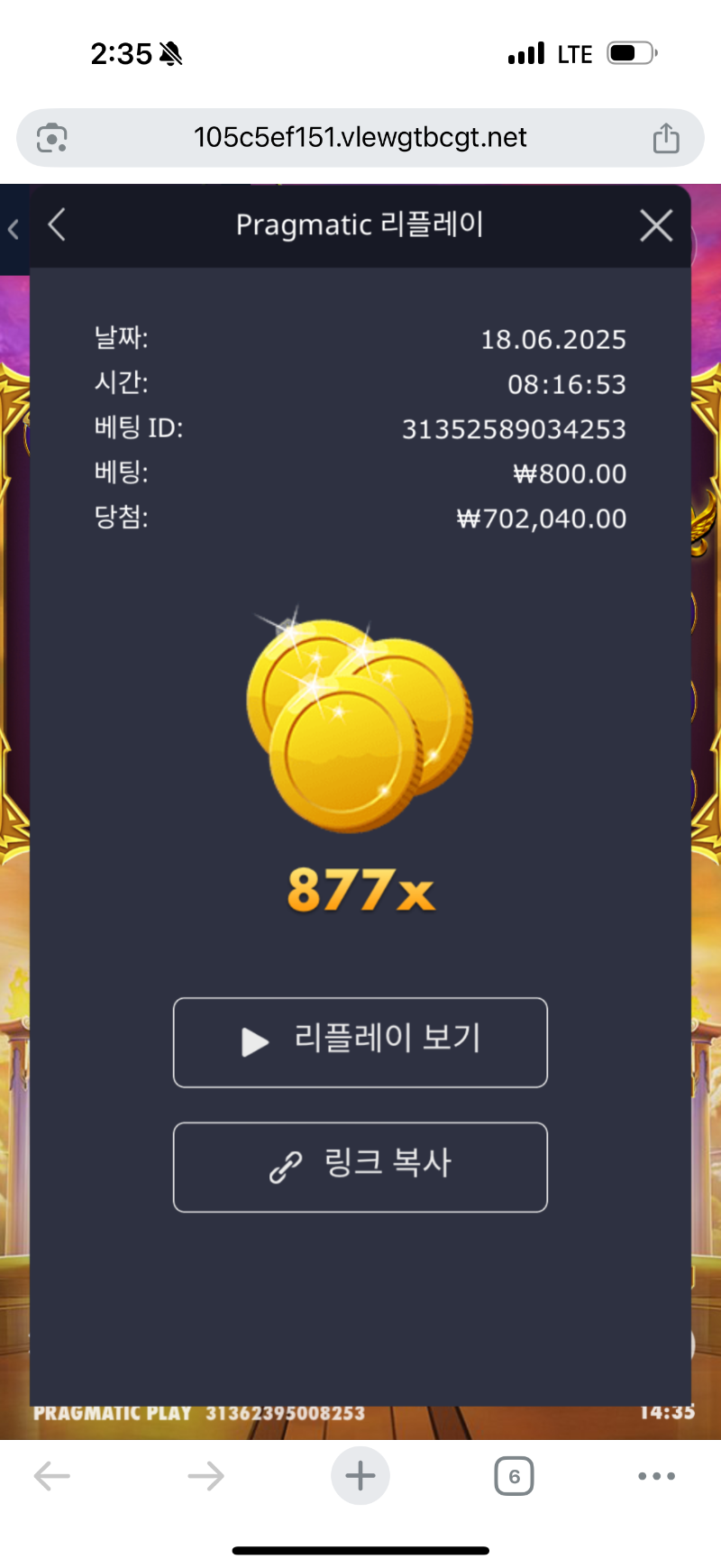
Task: Open a new browser tab
Action: pyautogui.click(x=360, y=1476)
